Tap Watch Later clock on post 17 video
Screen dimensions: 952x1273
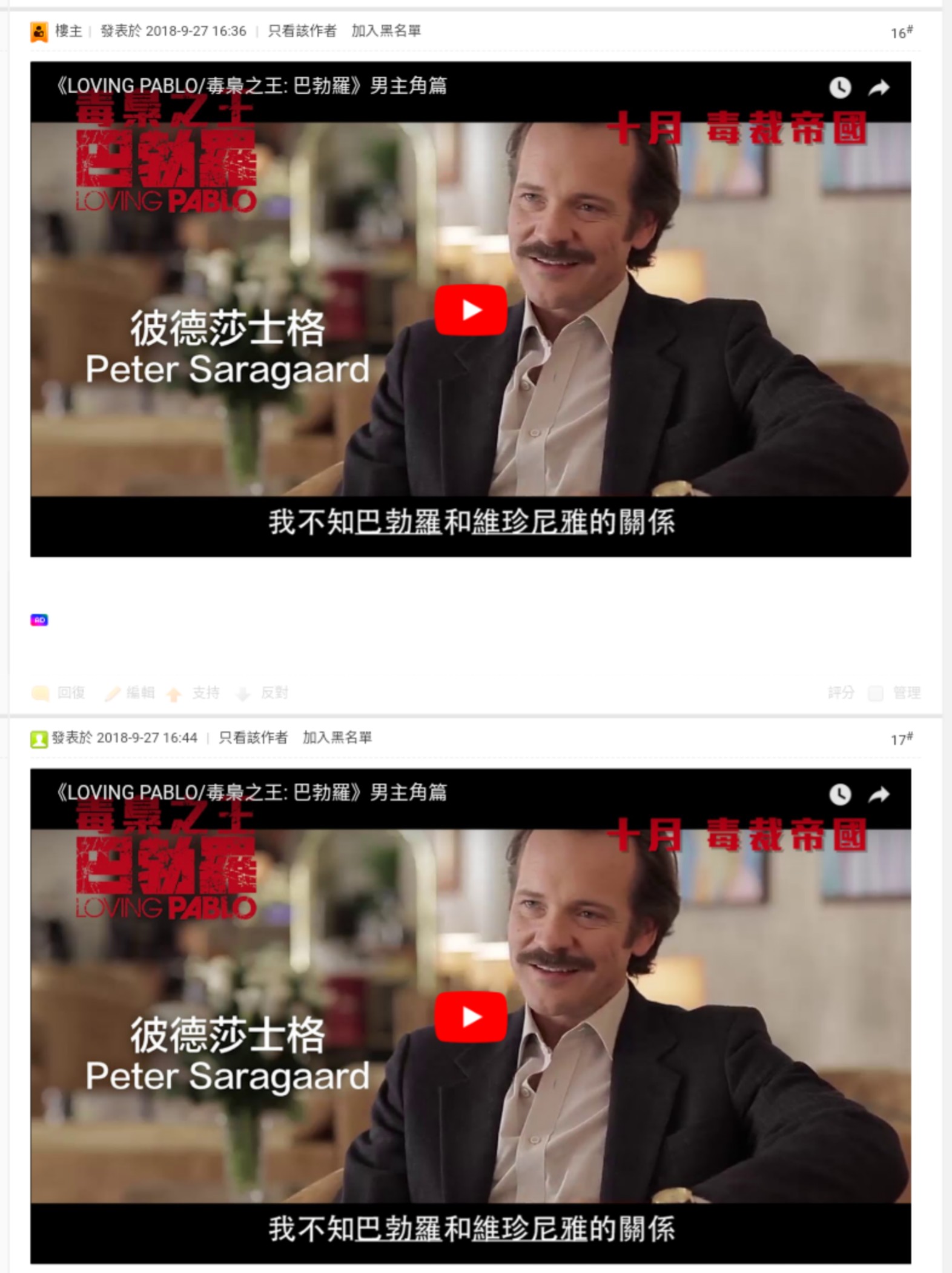pyautogui.click(x=840, y=794)
